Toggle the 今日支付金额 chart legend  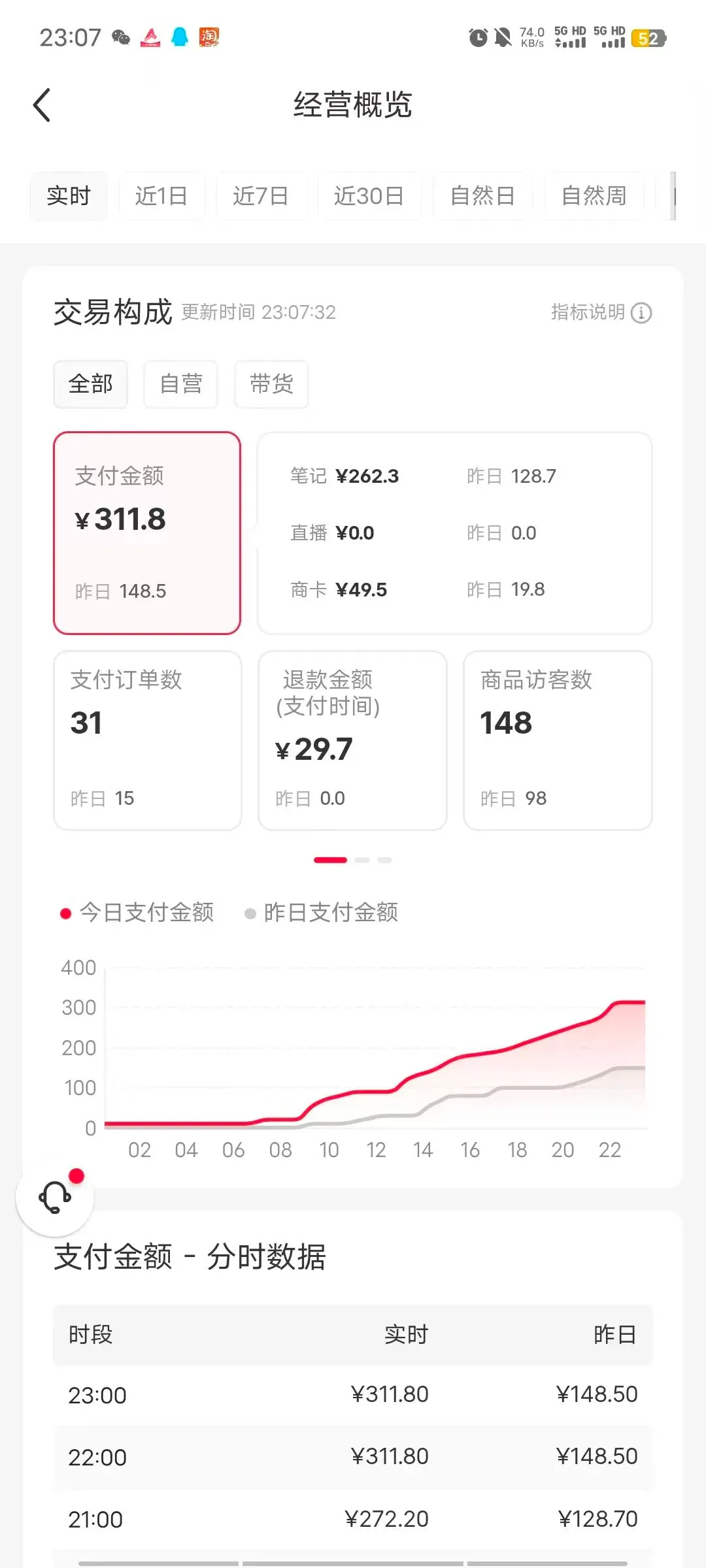[x=137, y=913]
